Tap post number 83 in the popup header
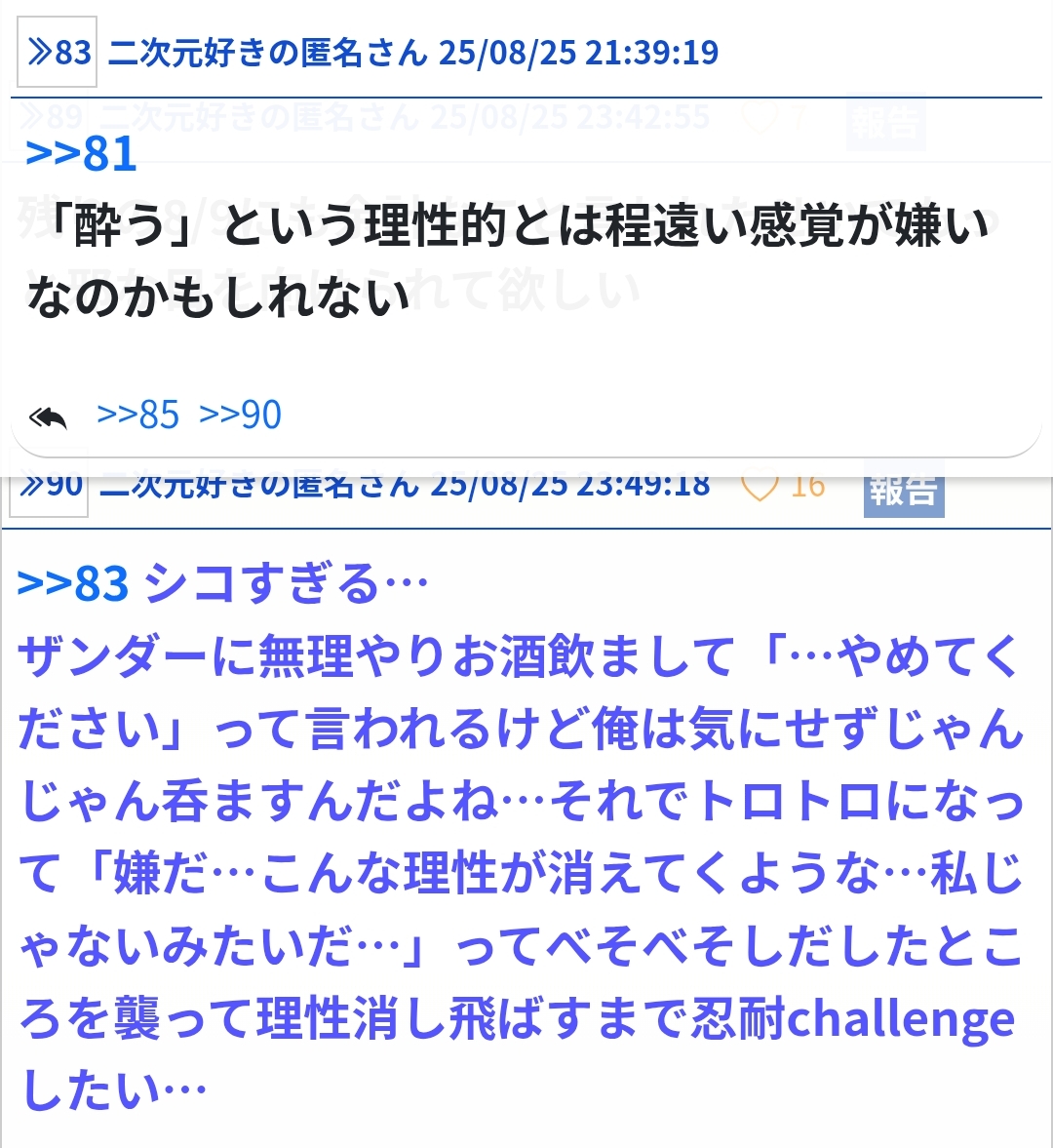 (x=58, y=53)
